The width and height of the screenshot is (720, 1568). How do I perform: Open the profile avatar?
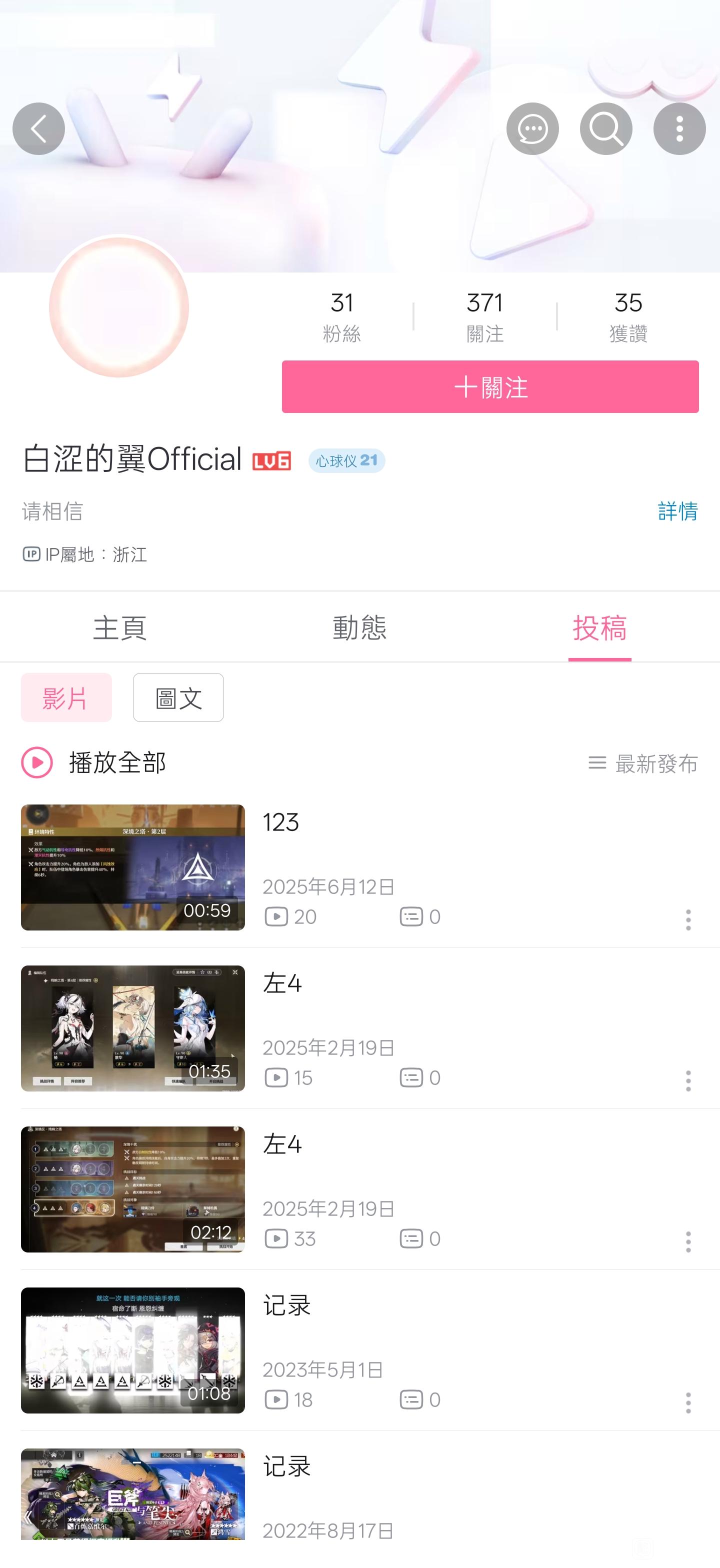(x=118, y=307)
